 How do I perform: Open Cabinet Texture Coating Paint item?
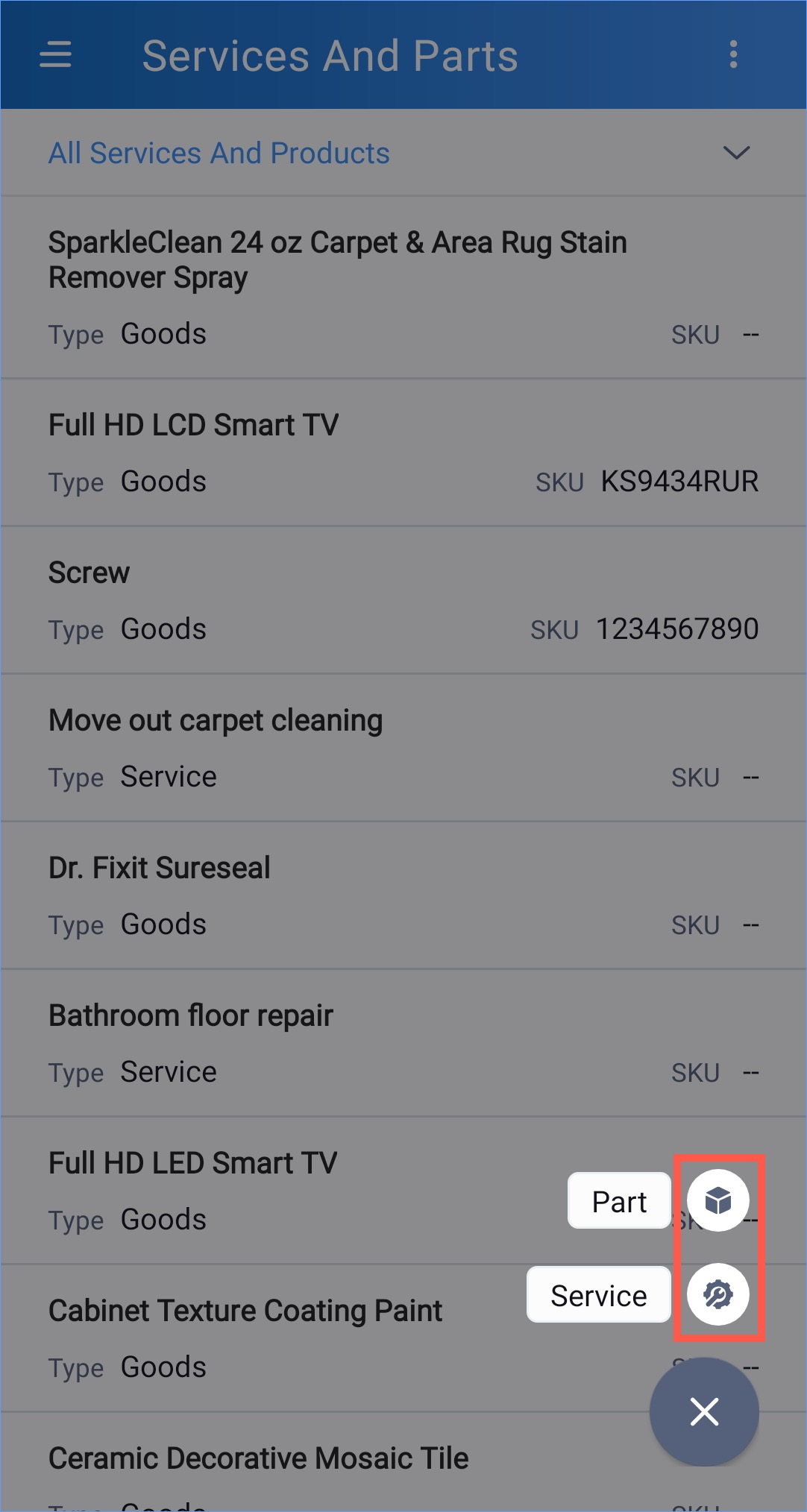245,1311
